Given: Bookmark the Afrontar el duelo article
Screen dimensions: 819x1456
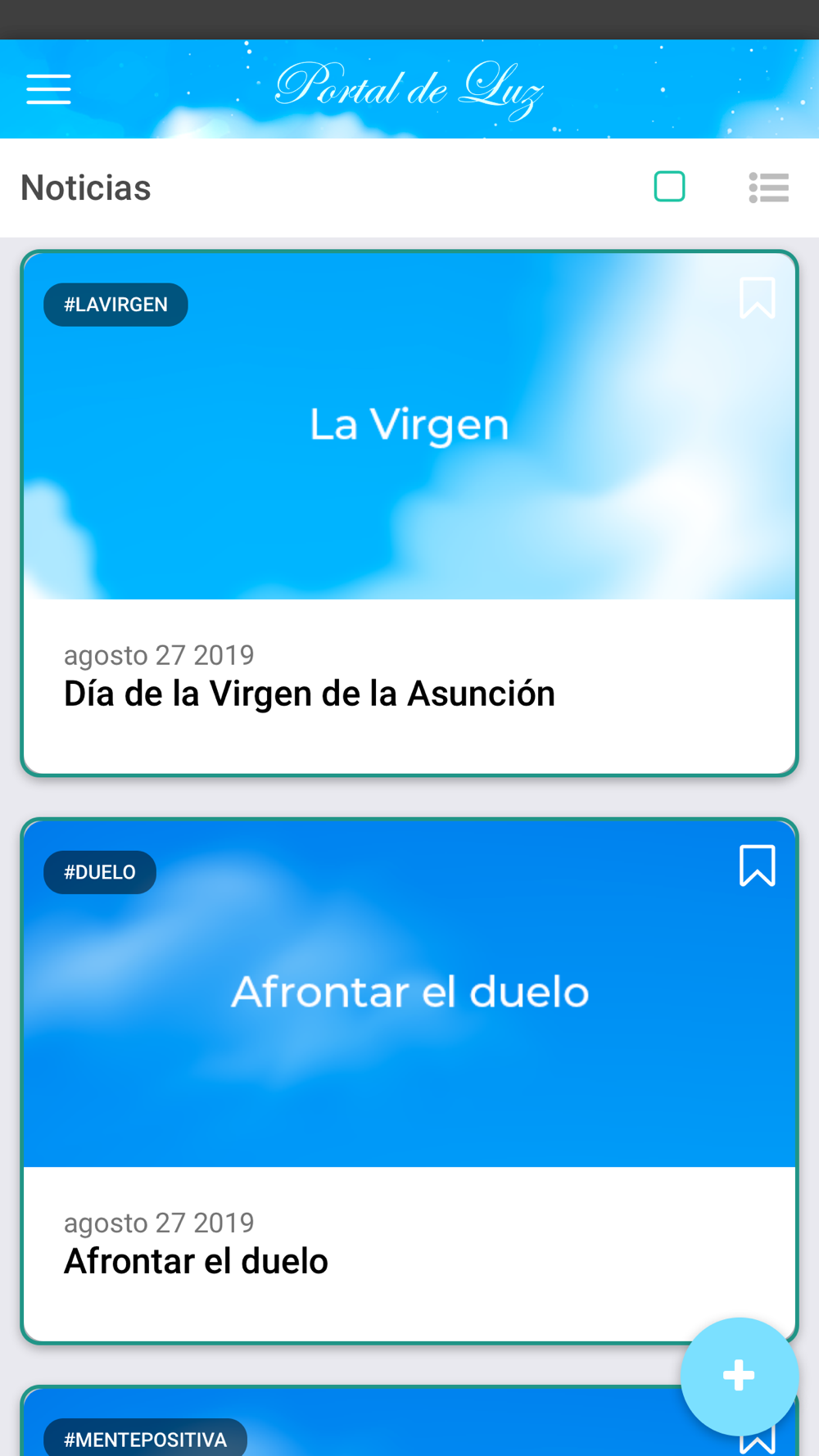Looking at the screenshot, I should pyautogui.click(x=757, y=866).
